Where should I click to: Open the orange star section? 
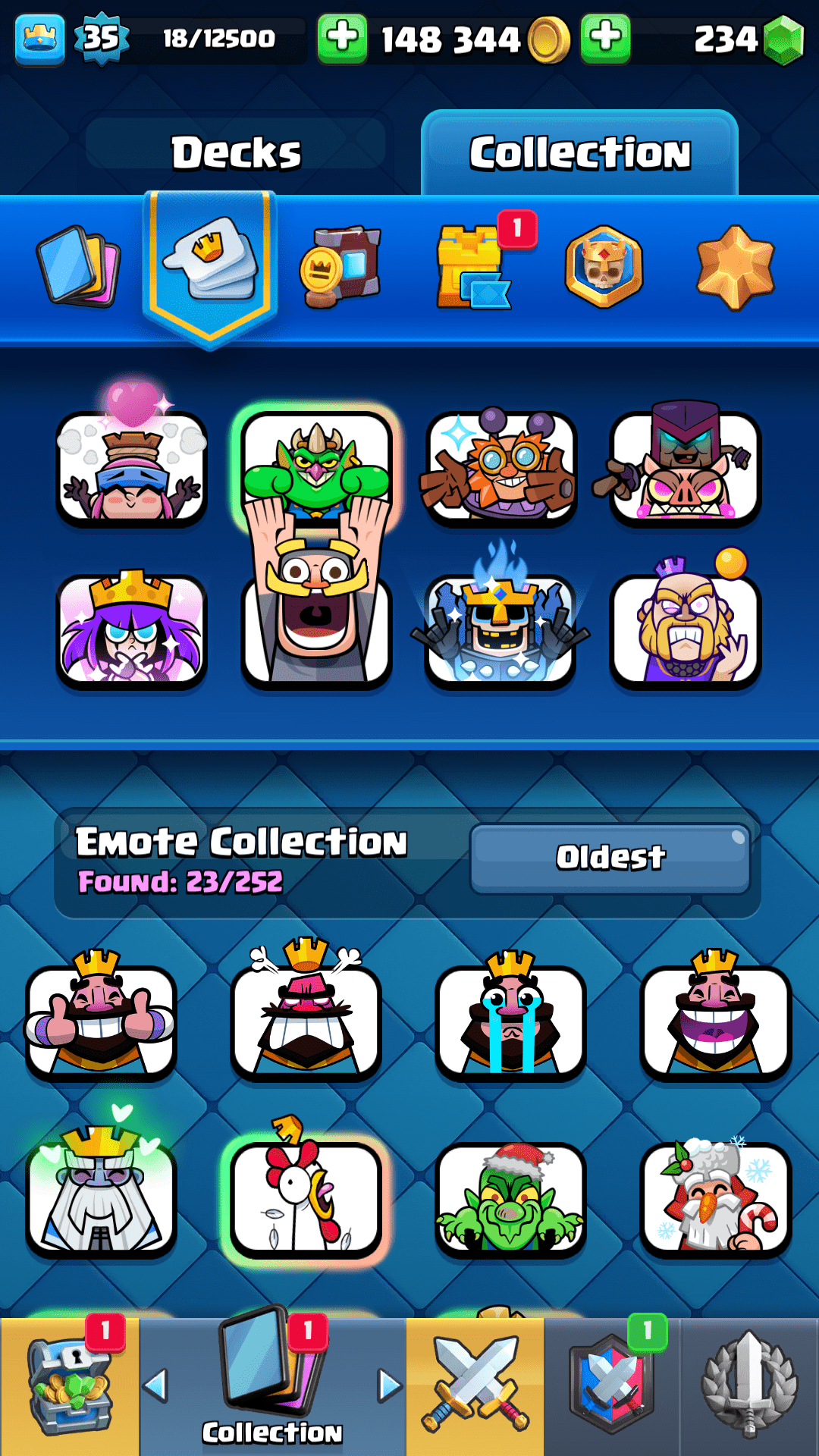(735, 267)
